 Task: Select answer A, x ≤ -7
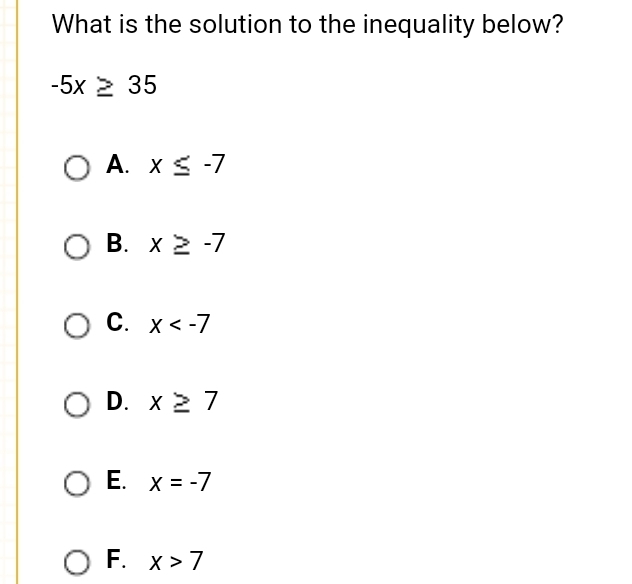[77, 167]
